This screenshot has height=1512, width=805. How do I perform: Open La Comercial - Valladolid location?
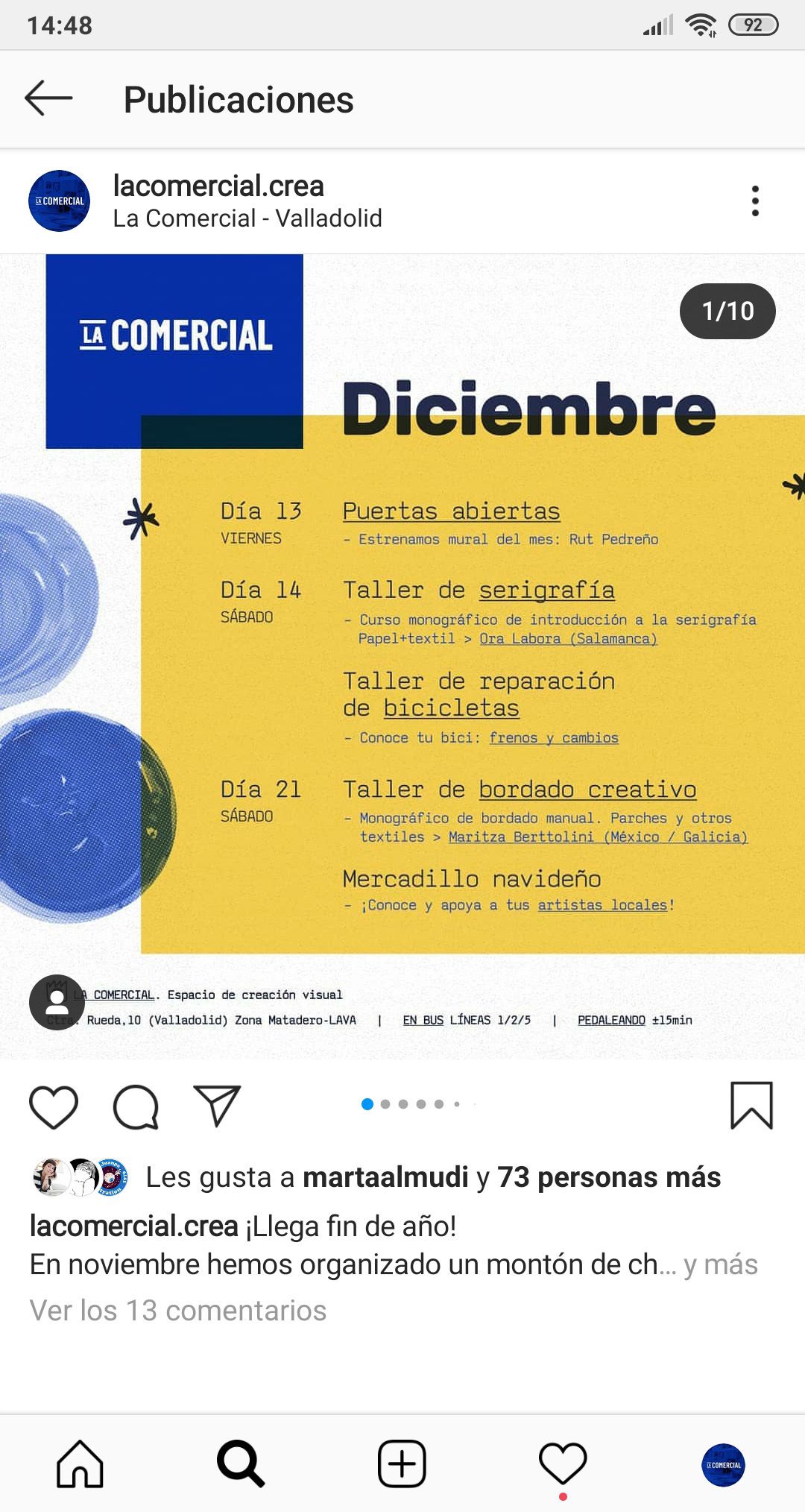(x=247, y=218)
